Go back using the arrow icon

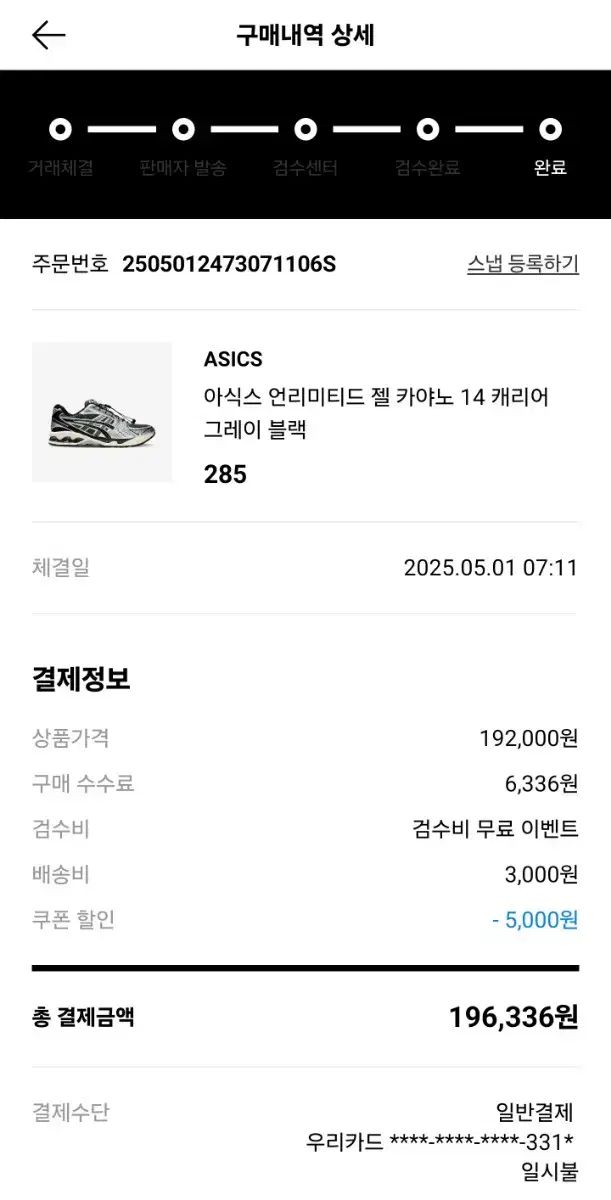(48, 36)
